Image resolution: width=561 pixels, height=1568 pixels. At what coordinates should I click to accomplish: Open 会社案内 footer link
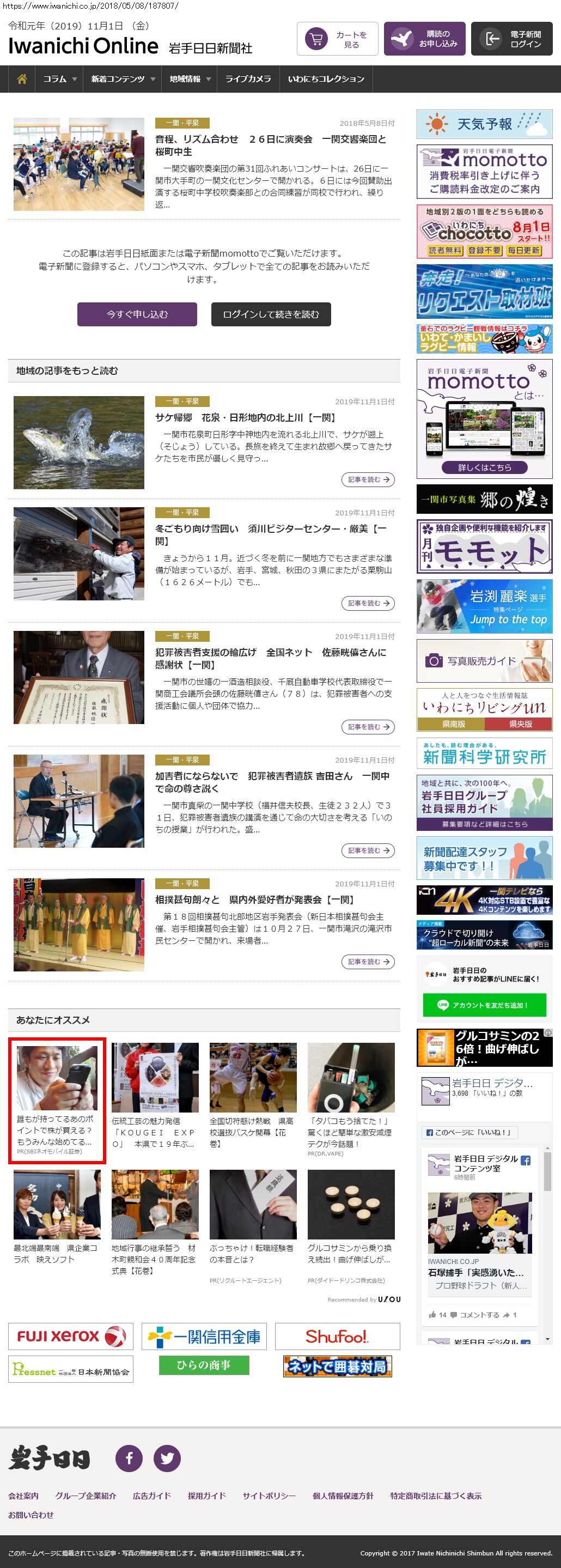tap(23, 1496)
